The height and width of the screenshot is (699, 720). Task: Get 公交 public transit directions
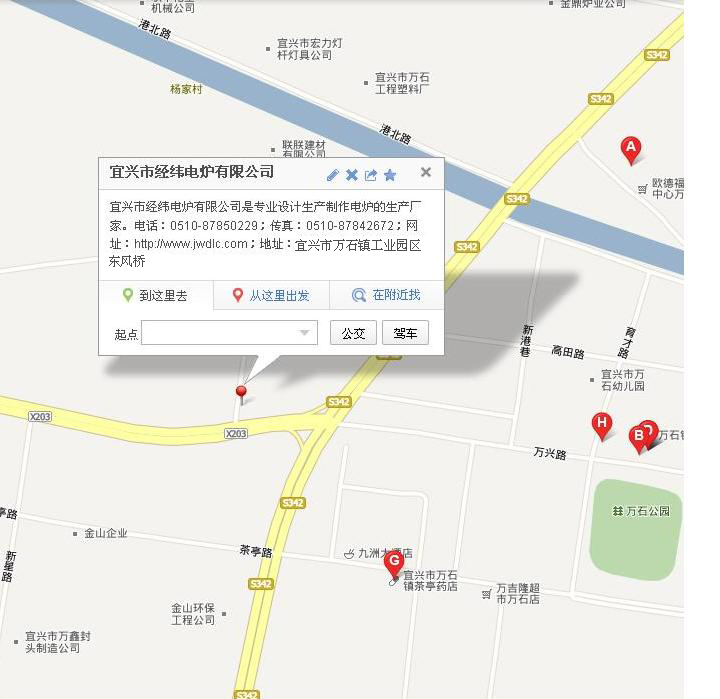click(353, 333)
